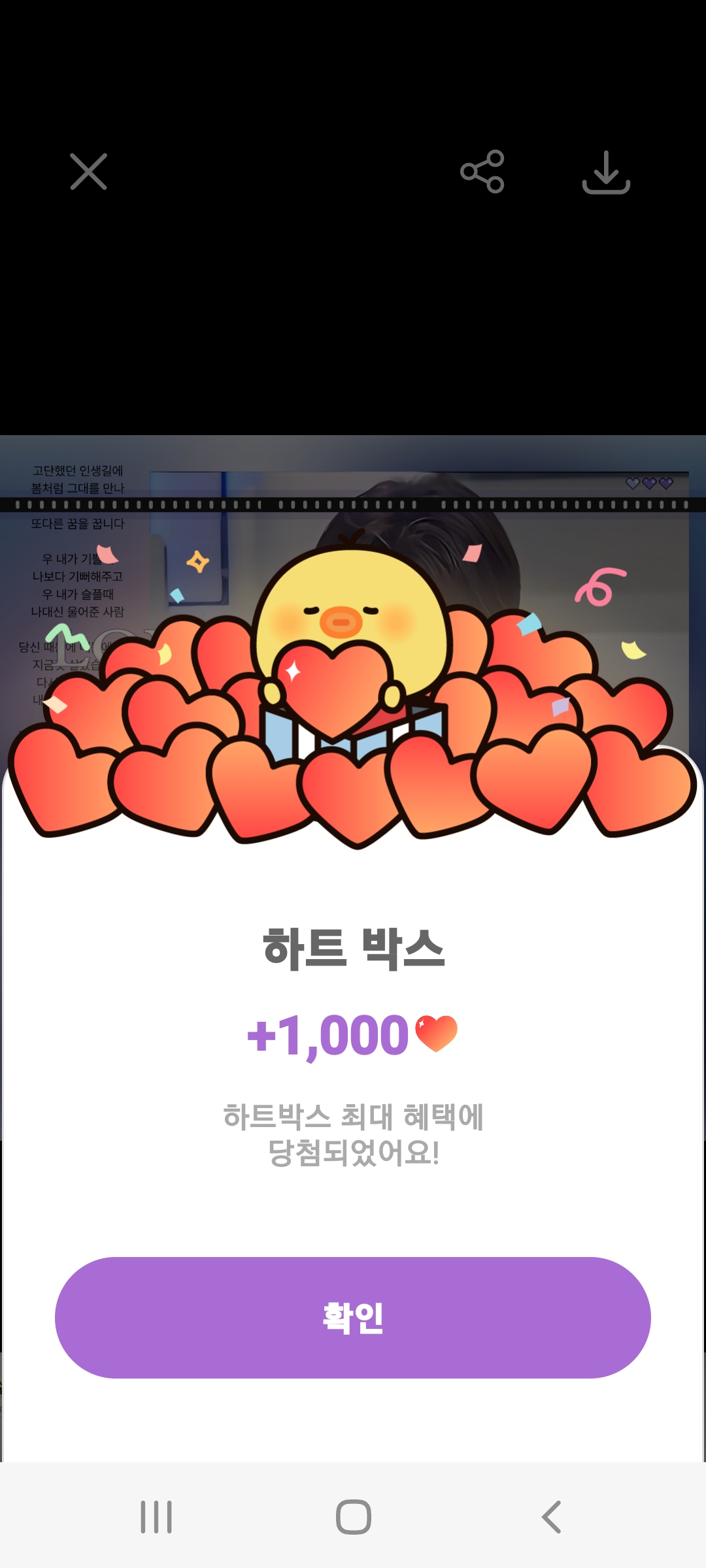Share this image
The image size is (706, 1568).
(482, 172)
